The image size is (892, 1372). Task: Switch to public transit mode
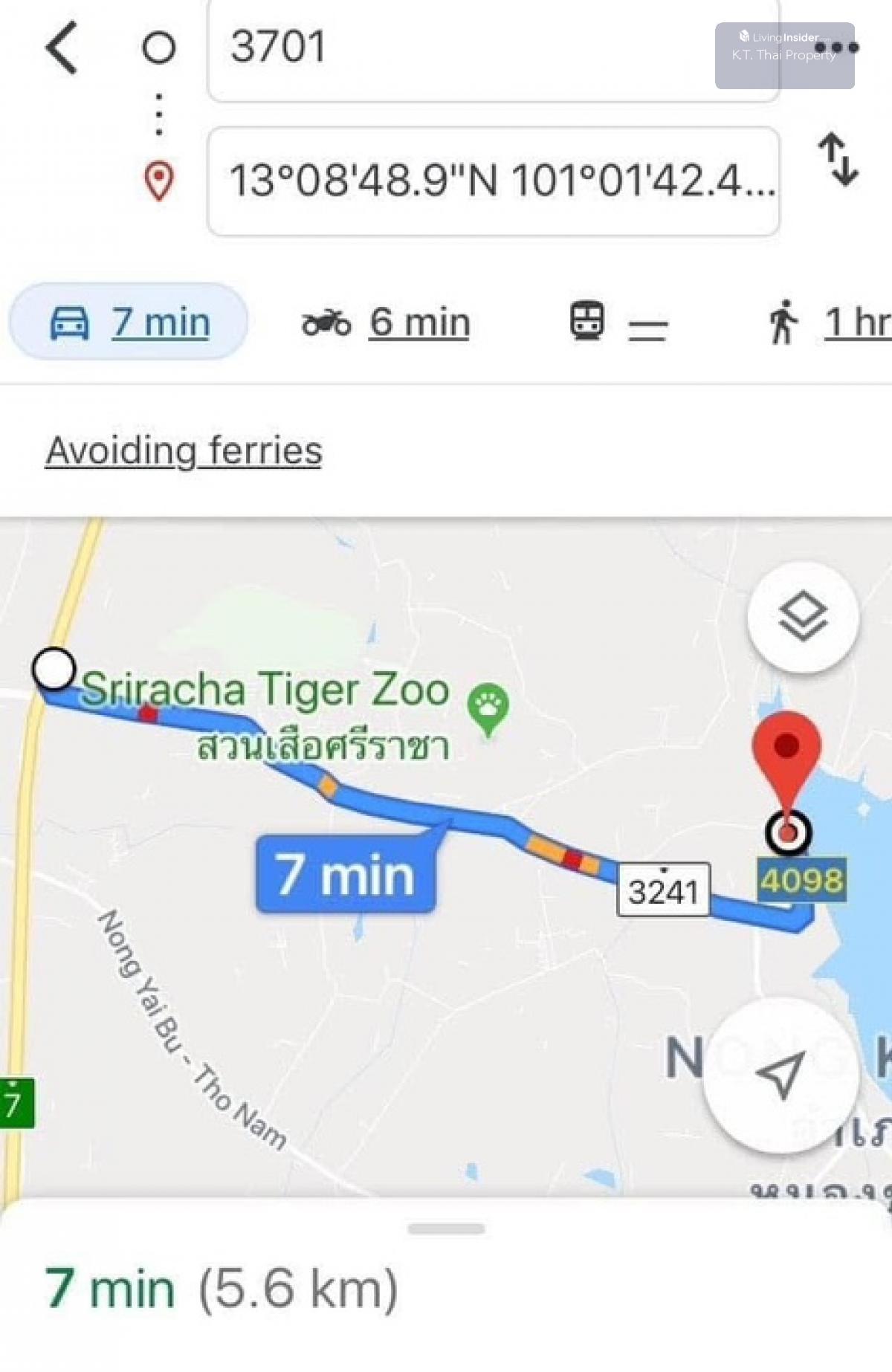click(x=617, y=323)
